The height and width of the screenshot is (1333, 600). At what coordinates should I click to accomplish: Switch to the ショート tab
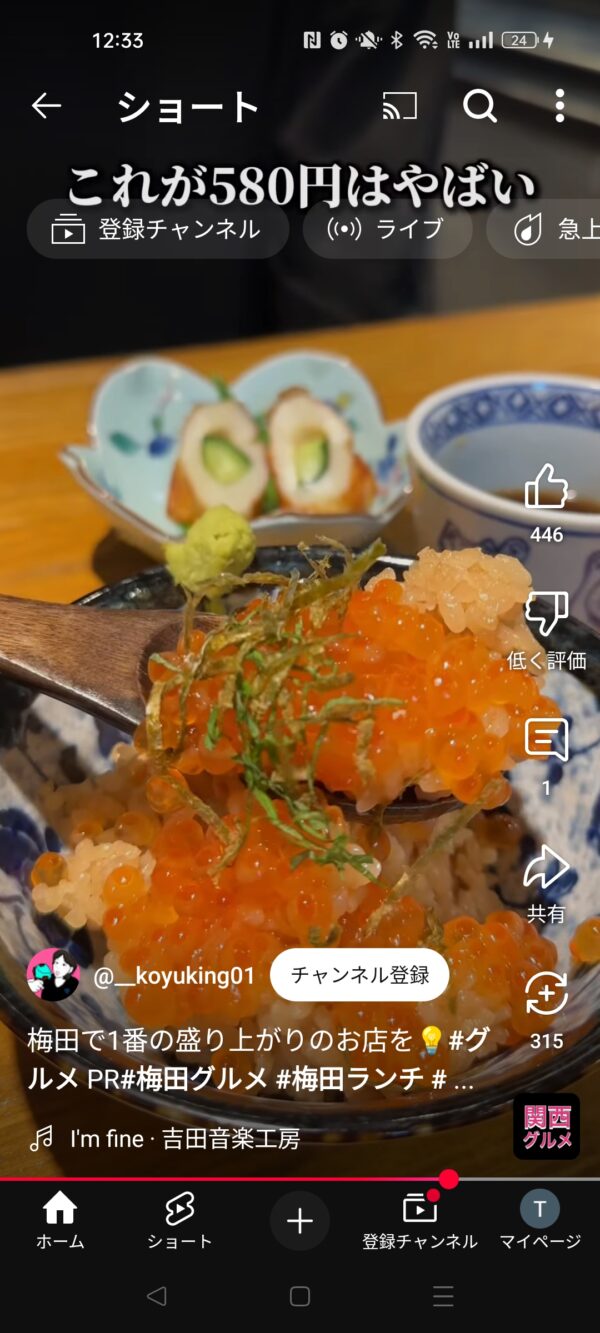[180, 1221]
